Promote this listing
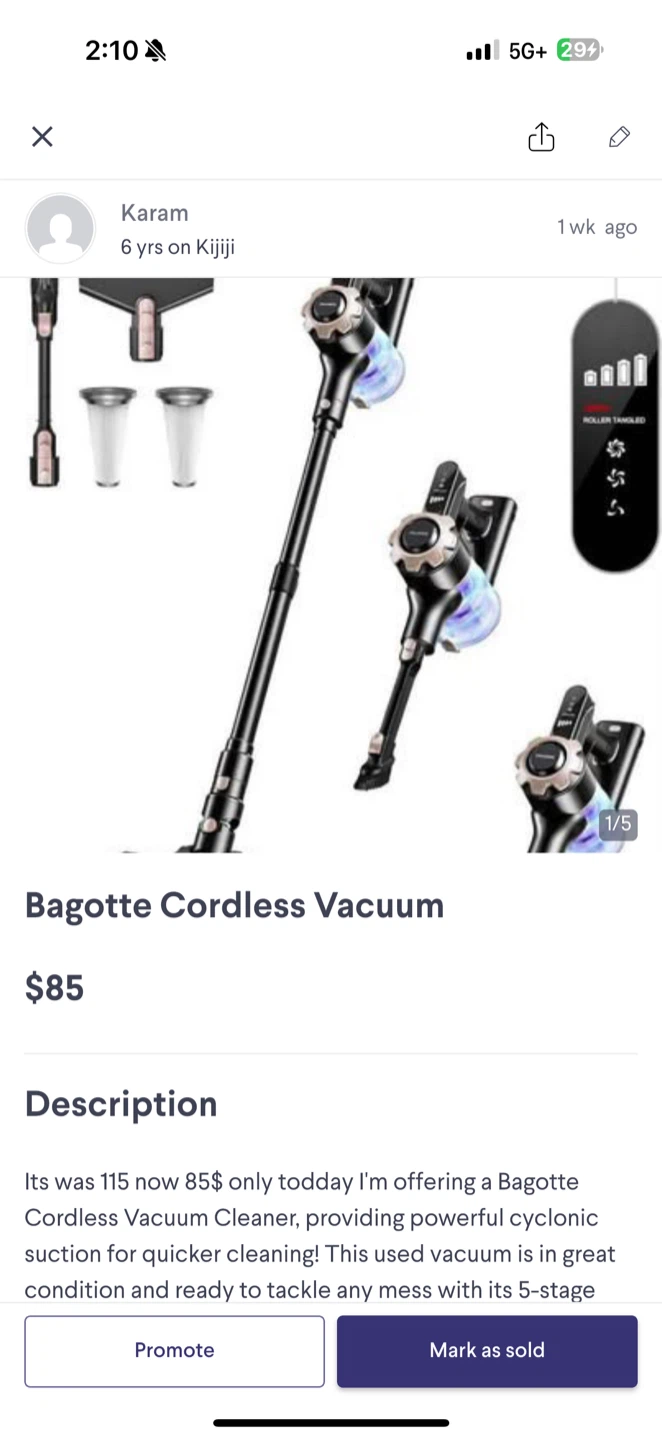Viewport: 662px width, 1440px height. [174, 1351]
